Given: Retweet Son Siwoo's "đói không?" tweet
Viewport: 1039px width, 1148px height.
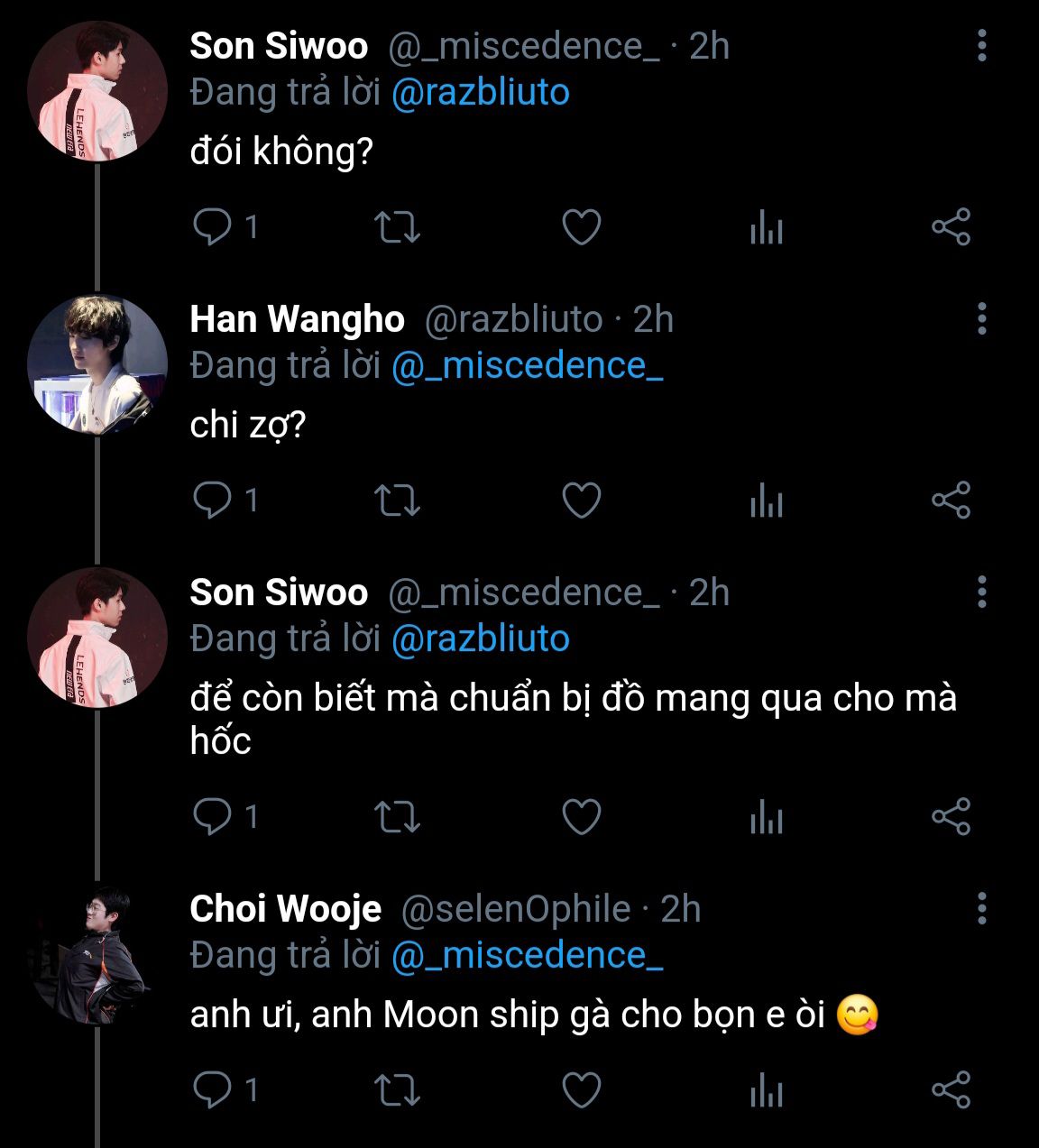Looking at the screenshot, I should [x=397, y=227].
